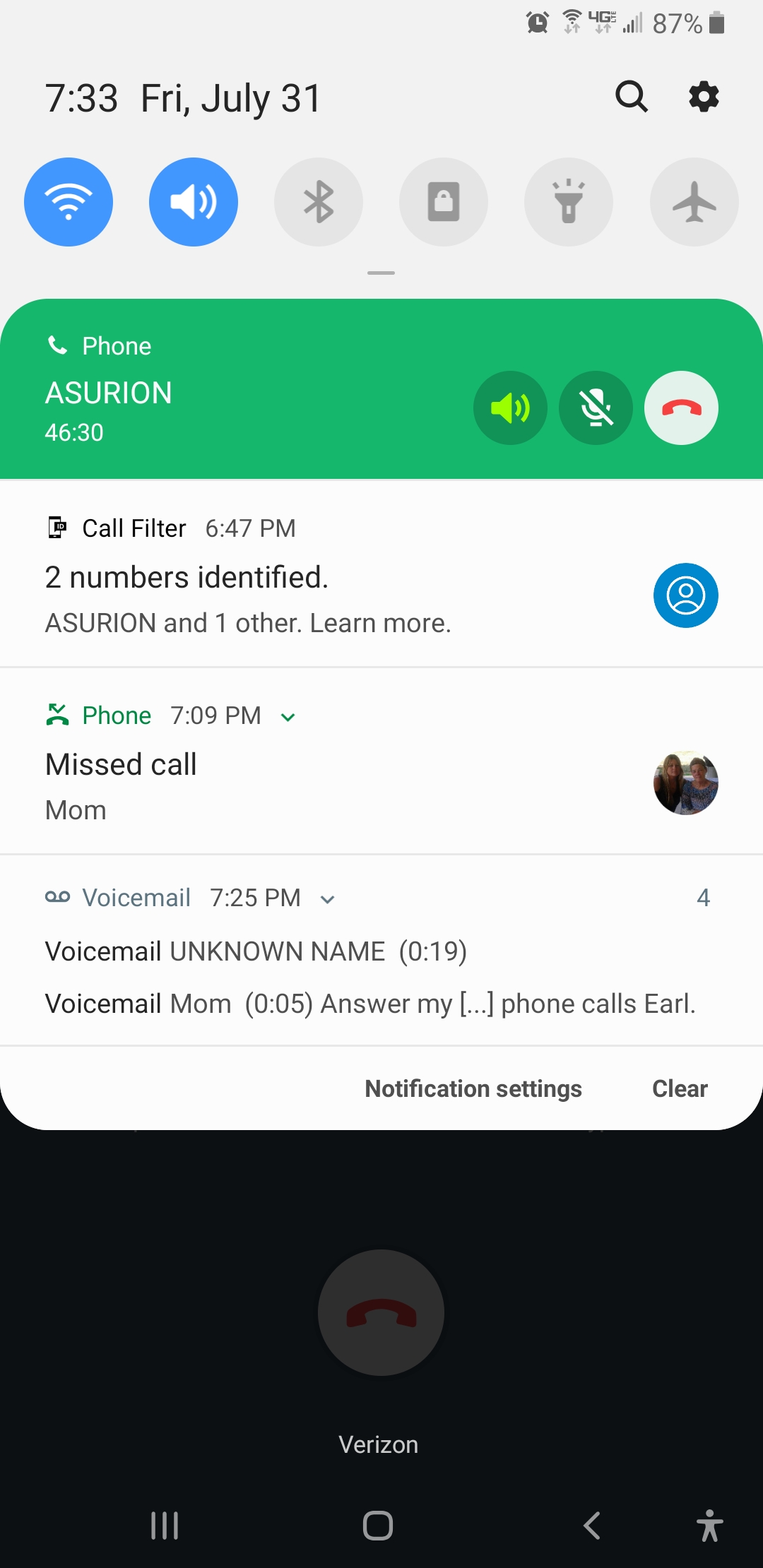Expand the Voicemail notification
This screenshot has width=763, height=1568.
point(327,899)
